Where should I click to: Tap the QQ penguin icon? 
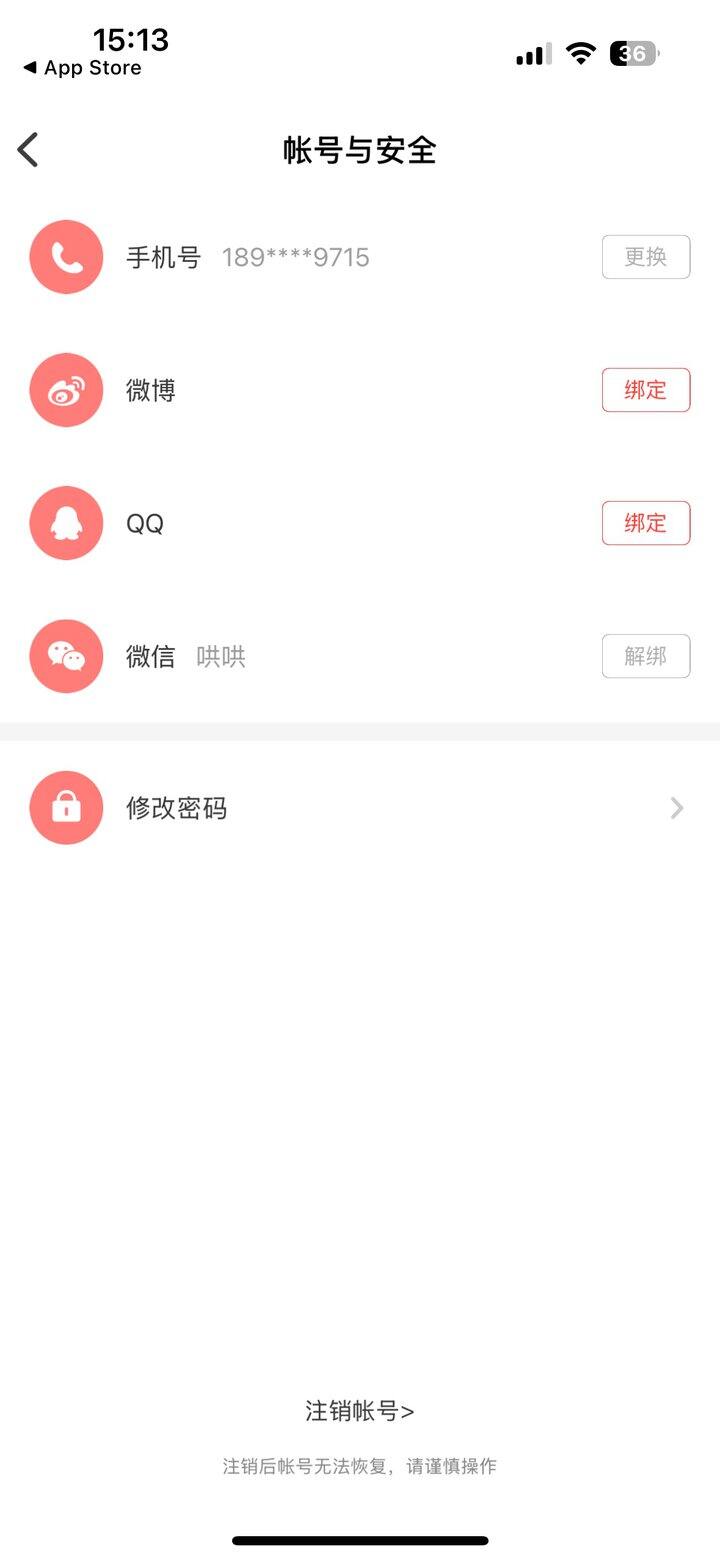coord(66,523)
